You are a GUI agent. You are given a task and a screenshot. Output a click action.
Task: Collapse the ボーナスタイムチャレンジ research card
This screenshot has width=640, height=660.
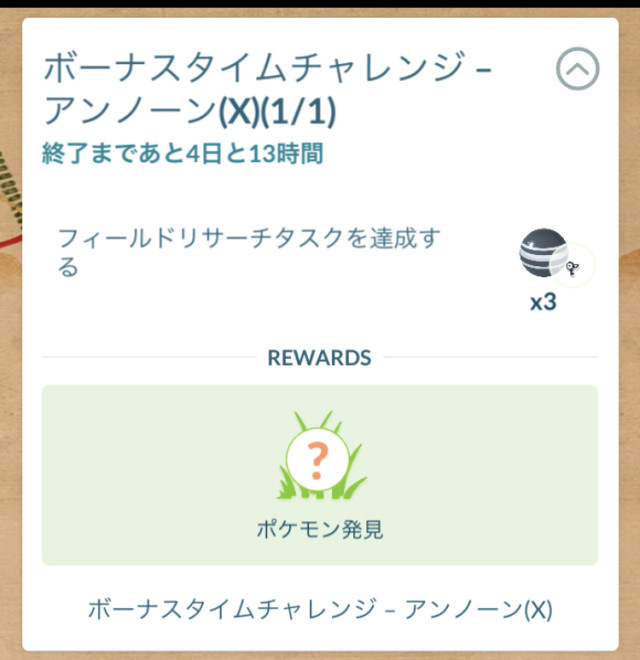click(577, 69)
